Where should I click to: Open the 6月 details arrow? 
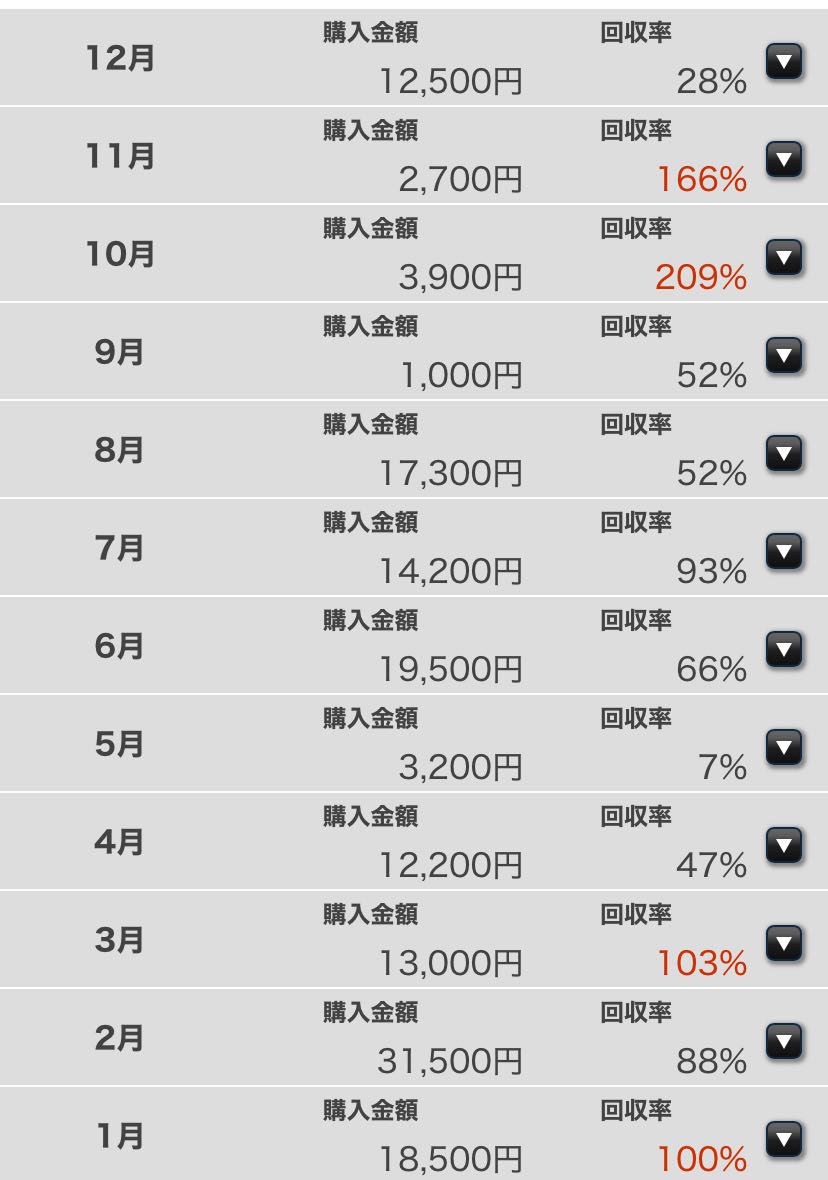(x=784, y=650)
